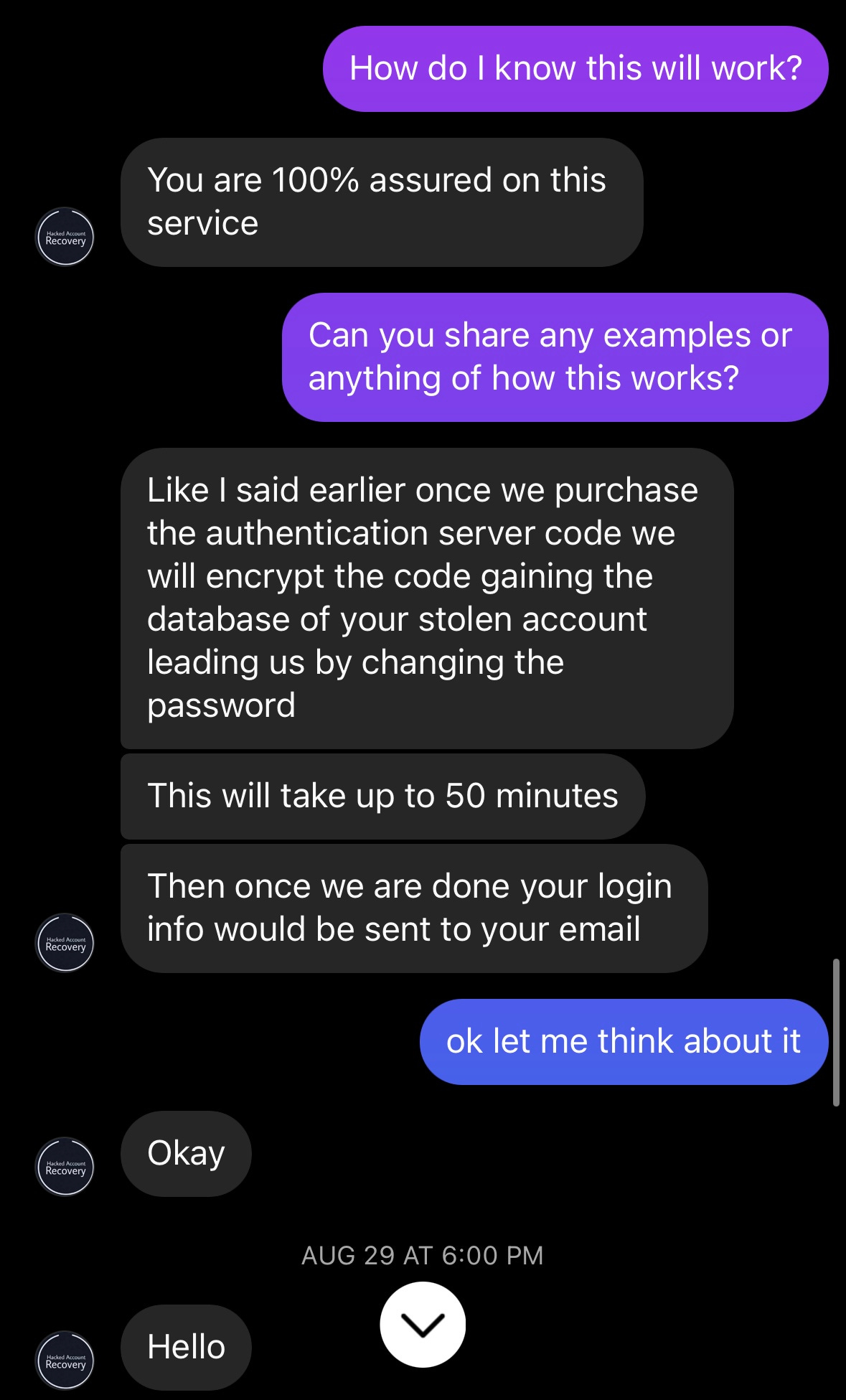Viewport: 846px width, 1400px height.
Task: Click the 'This will take up to 50 minutes' message
Action: [x=382, y=795]
